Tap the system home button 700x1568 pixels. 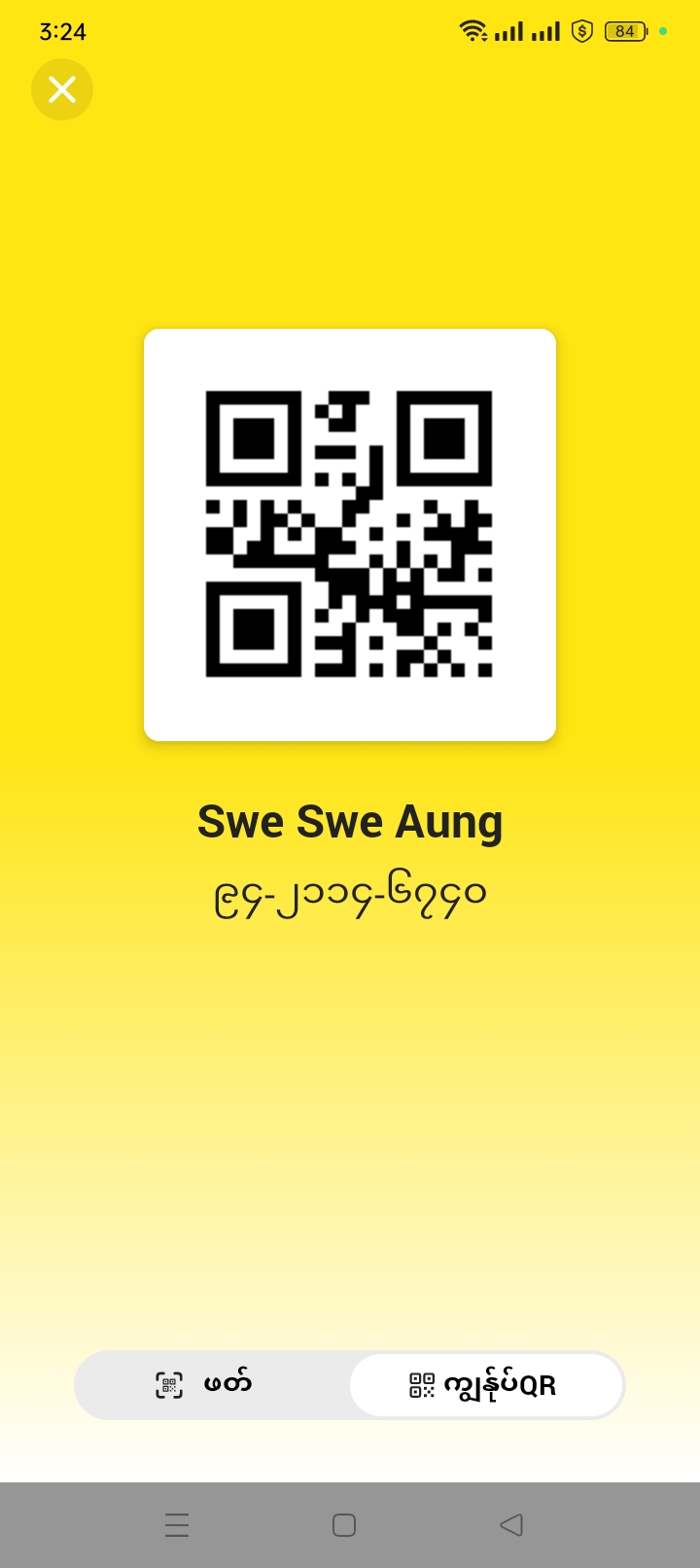coord(344,1524)
